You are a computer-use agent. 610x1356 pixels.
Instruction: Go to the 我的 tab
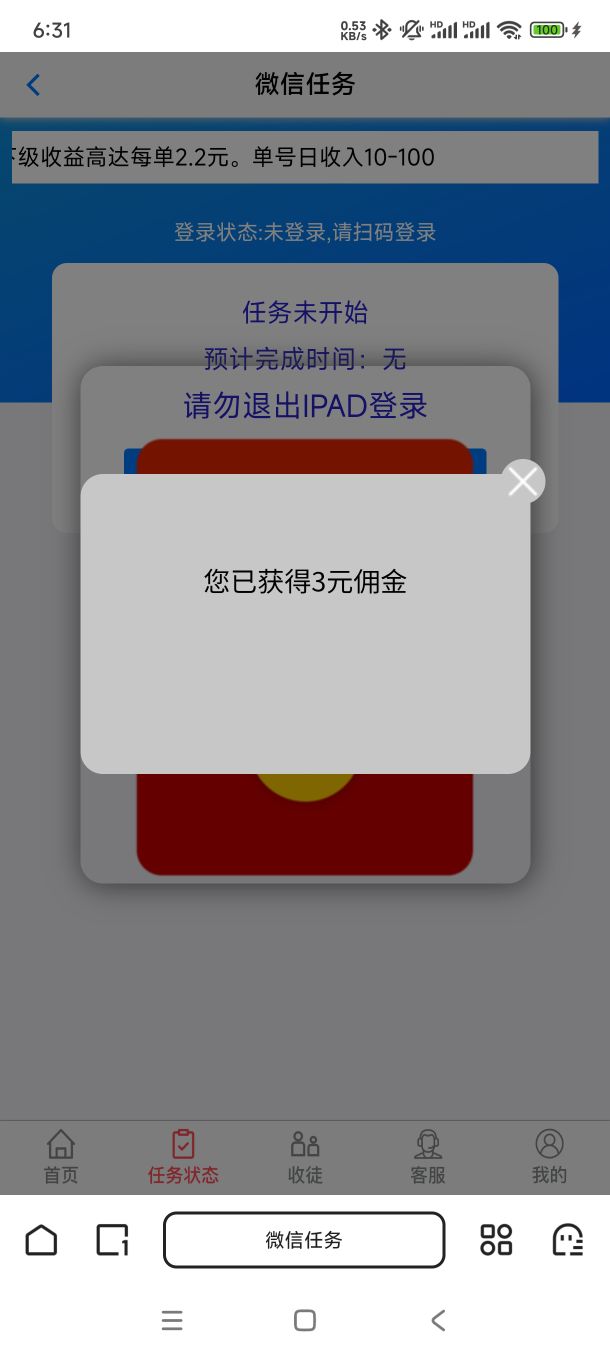(x=549, y=1157)
